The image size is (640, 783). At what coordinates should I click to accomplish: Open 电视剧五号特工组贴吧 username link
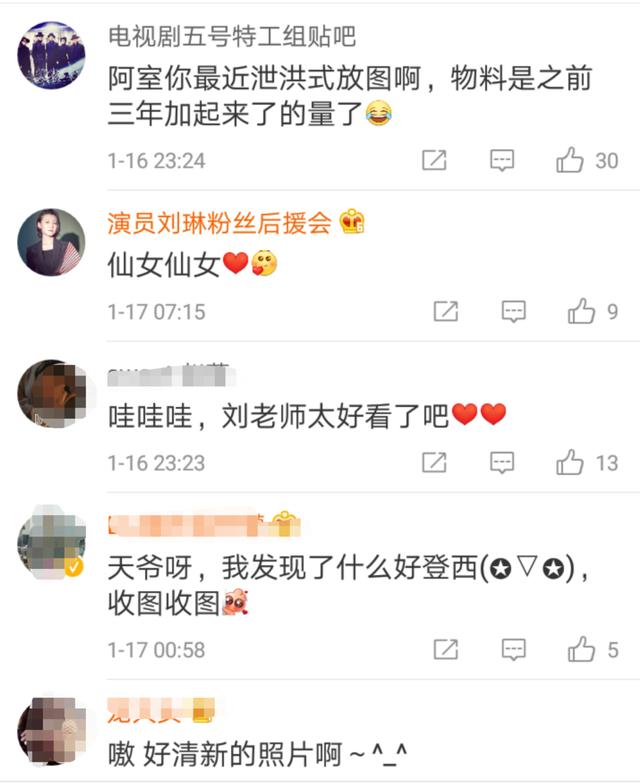[232, 37]
